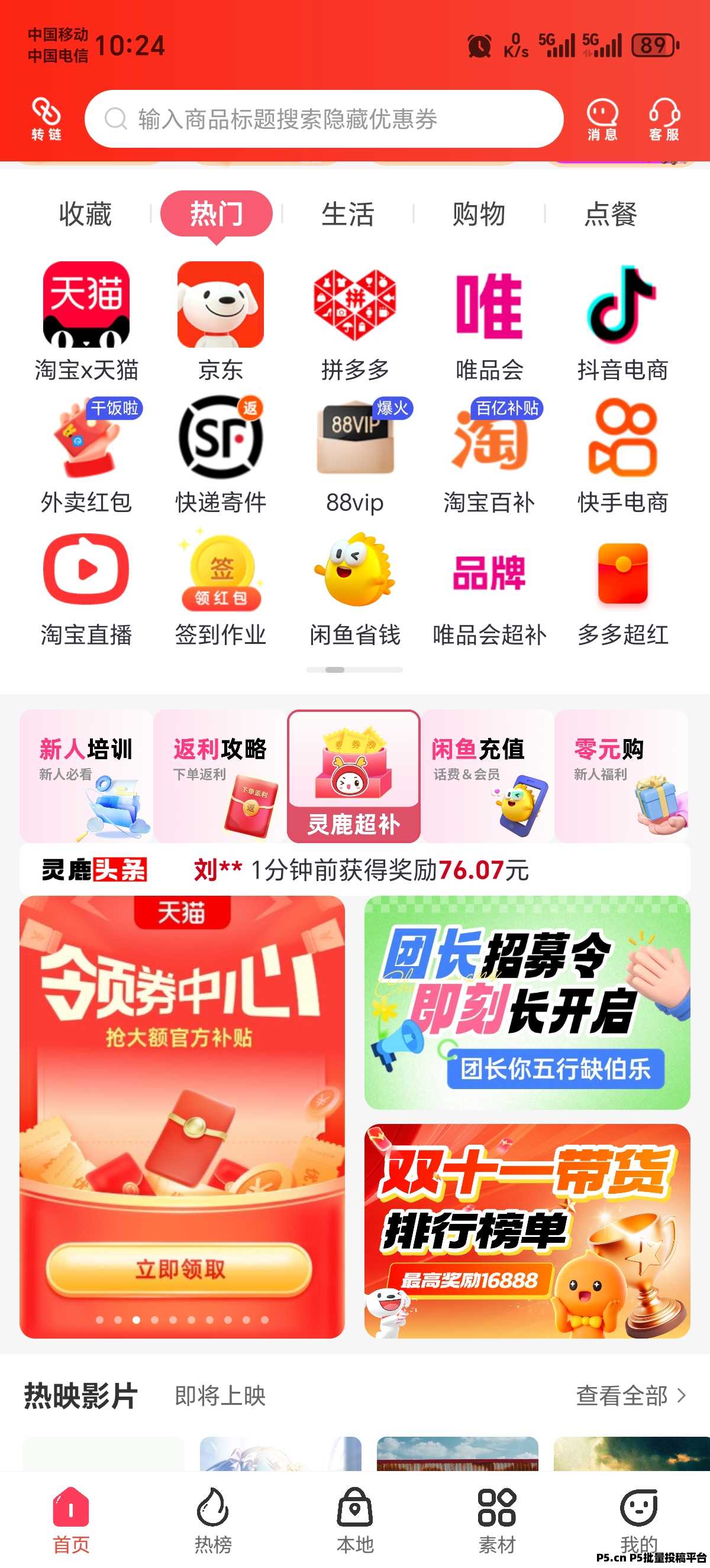The height and width of the screenshot is (1568, 710).
Task: Open the 灵鹿超补 card
Action: [354, 776]
